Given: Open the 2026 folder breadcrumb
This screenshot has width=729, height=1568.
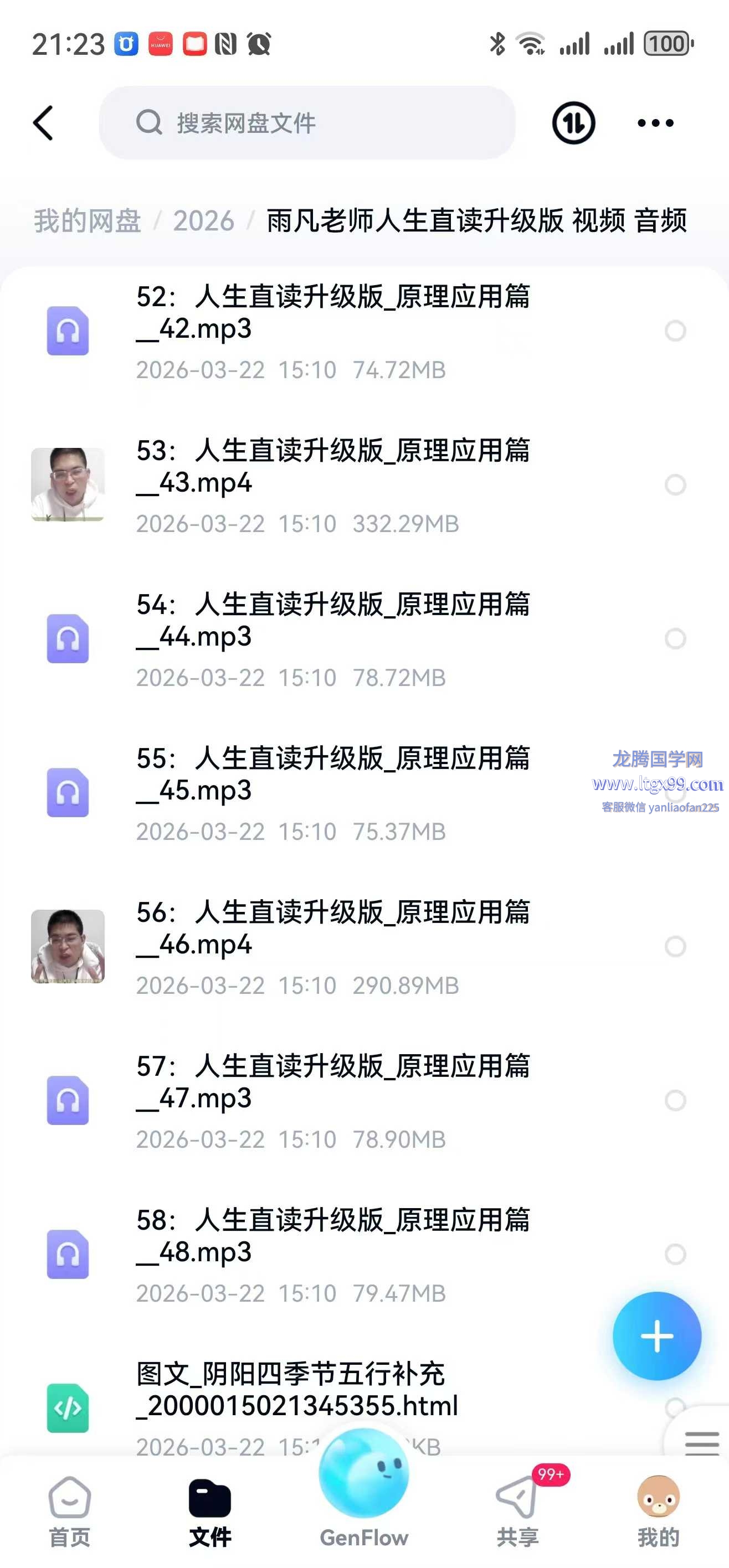Looking at the screenshot, I should (x=203, y=220).
